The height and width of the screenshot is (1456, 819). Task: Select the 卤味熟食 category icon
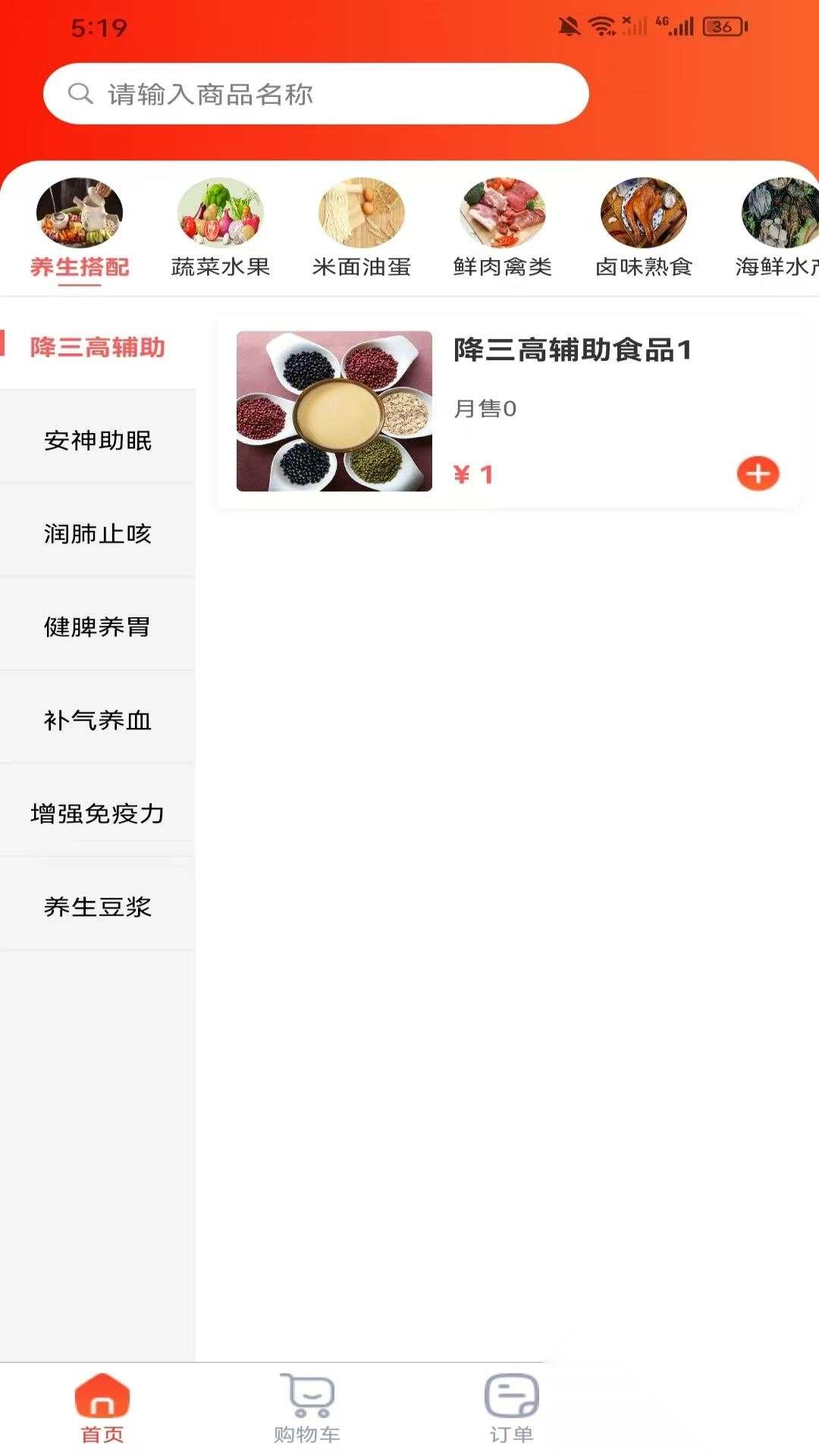point(642,213)
